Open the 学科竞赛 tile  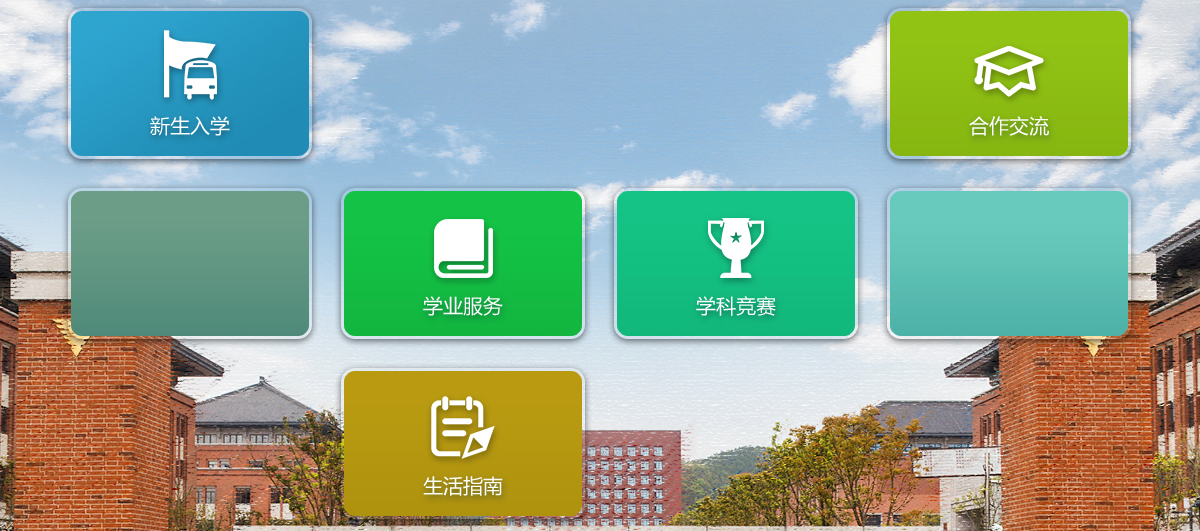click(736, 264)
